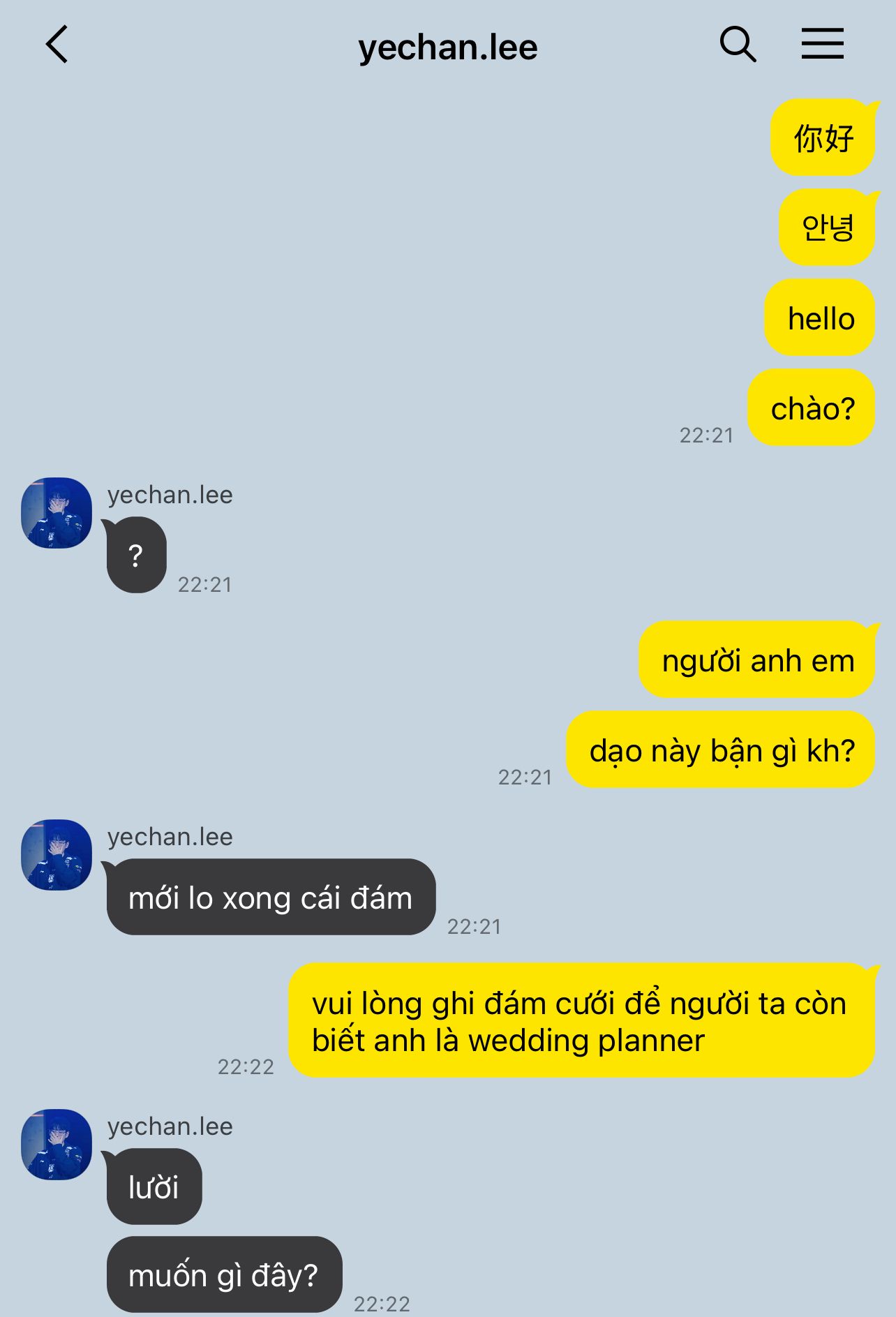The image size is (896, 1317).
Task: Search within this conversation
Action: tap(738, 45)
